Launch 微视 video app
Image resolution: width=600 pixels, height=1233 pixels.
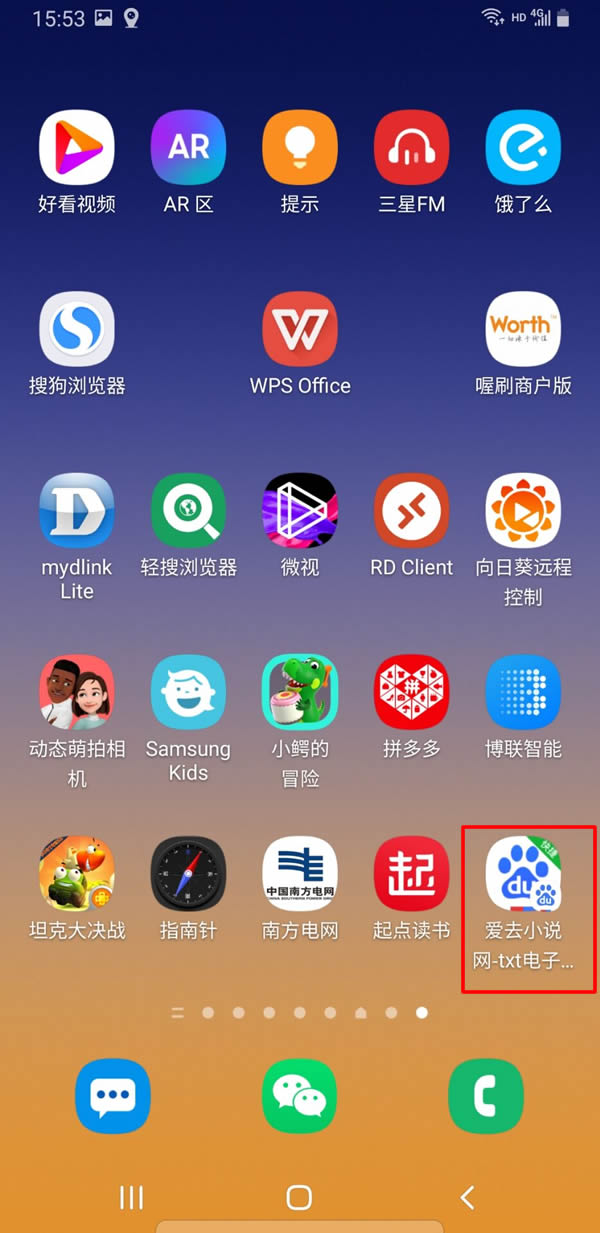coord(300,511)
